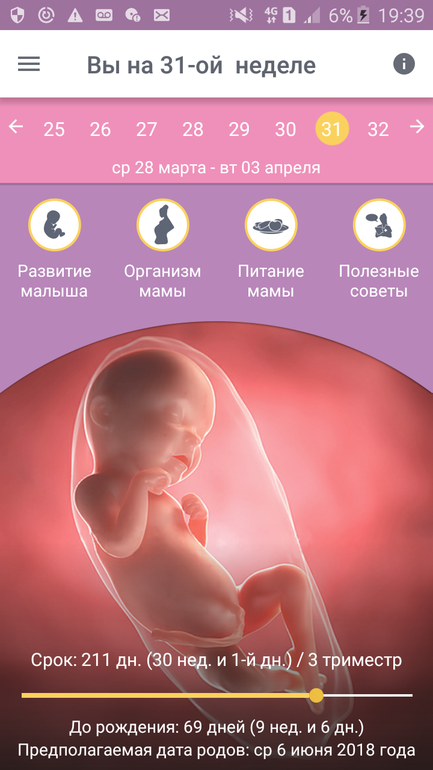The width and height of the screenshot is (433, 770).
Task: Go to later weeks with right arrow
Action: click(x=417, y=127)
